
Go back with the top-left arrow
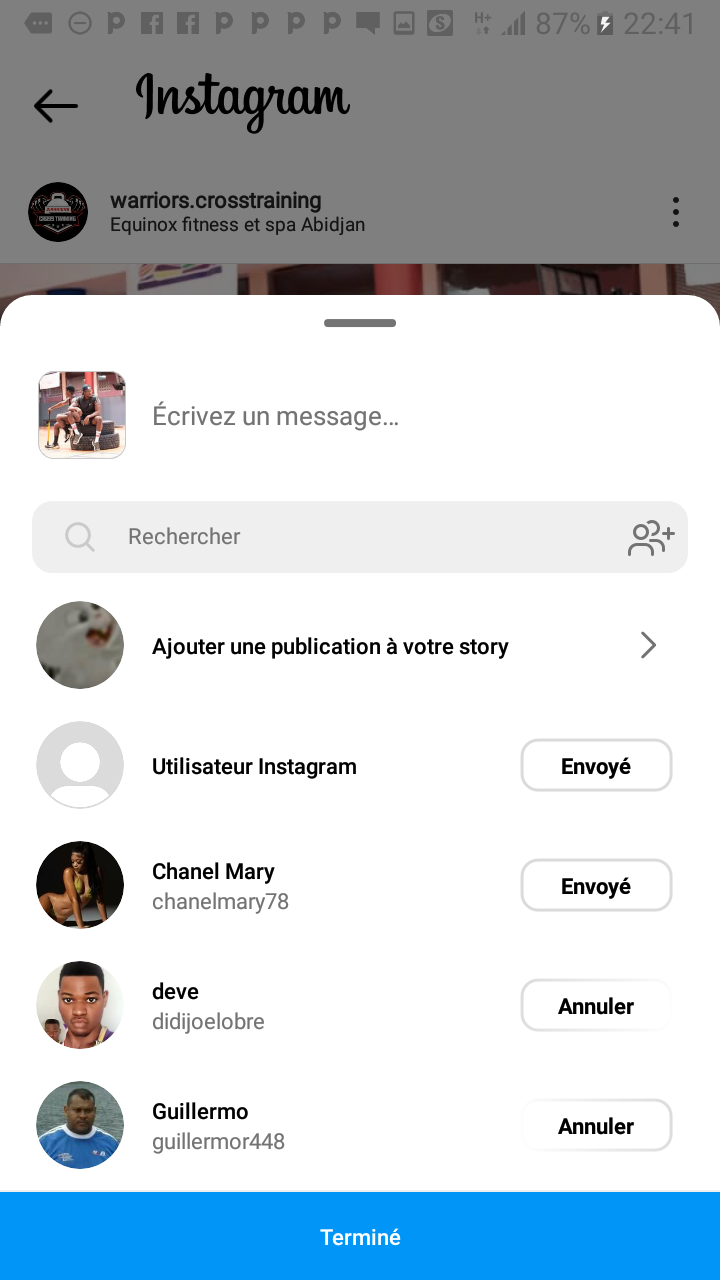55,105
